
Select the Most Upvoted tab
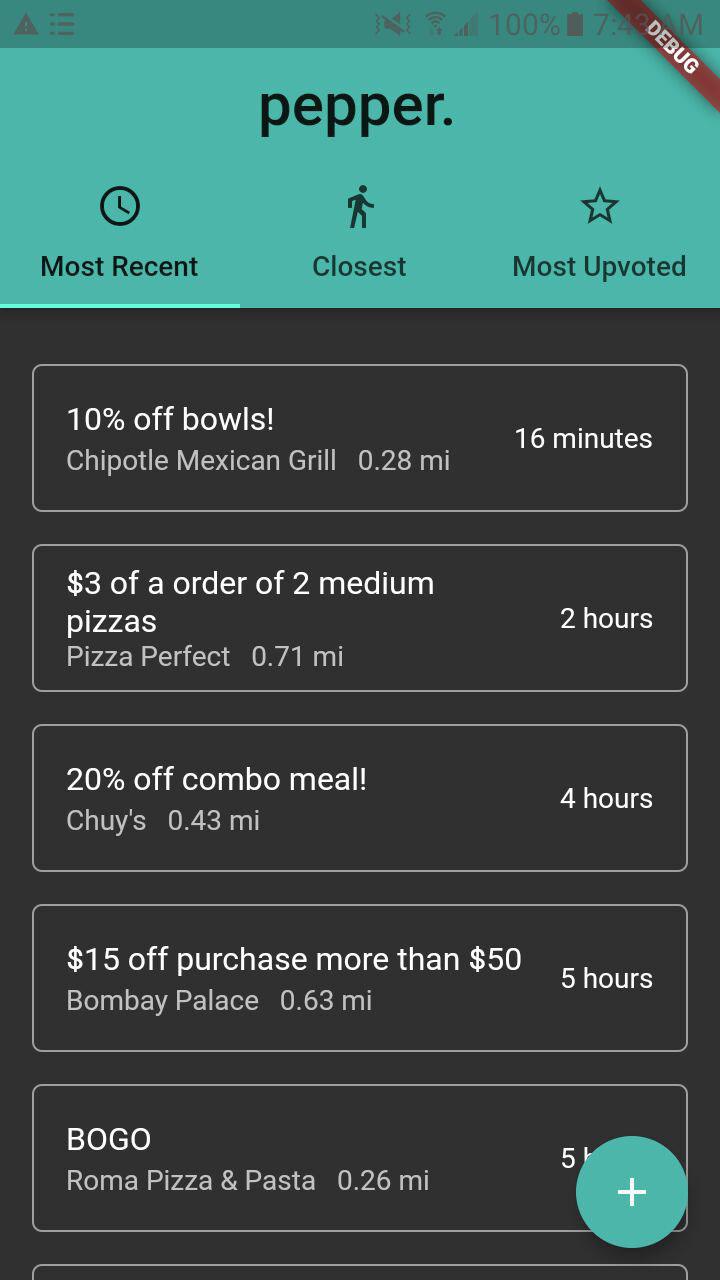click(x=599, y=236)
